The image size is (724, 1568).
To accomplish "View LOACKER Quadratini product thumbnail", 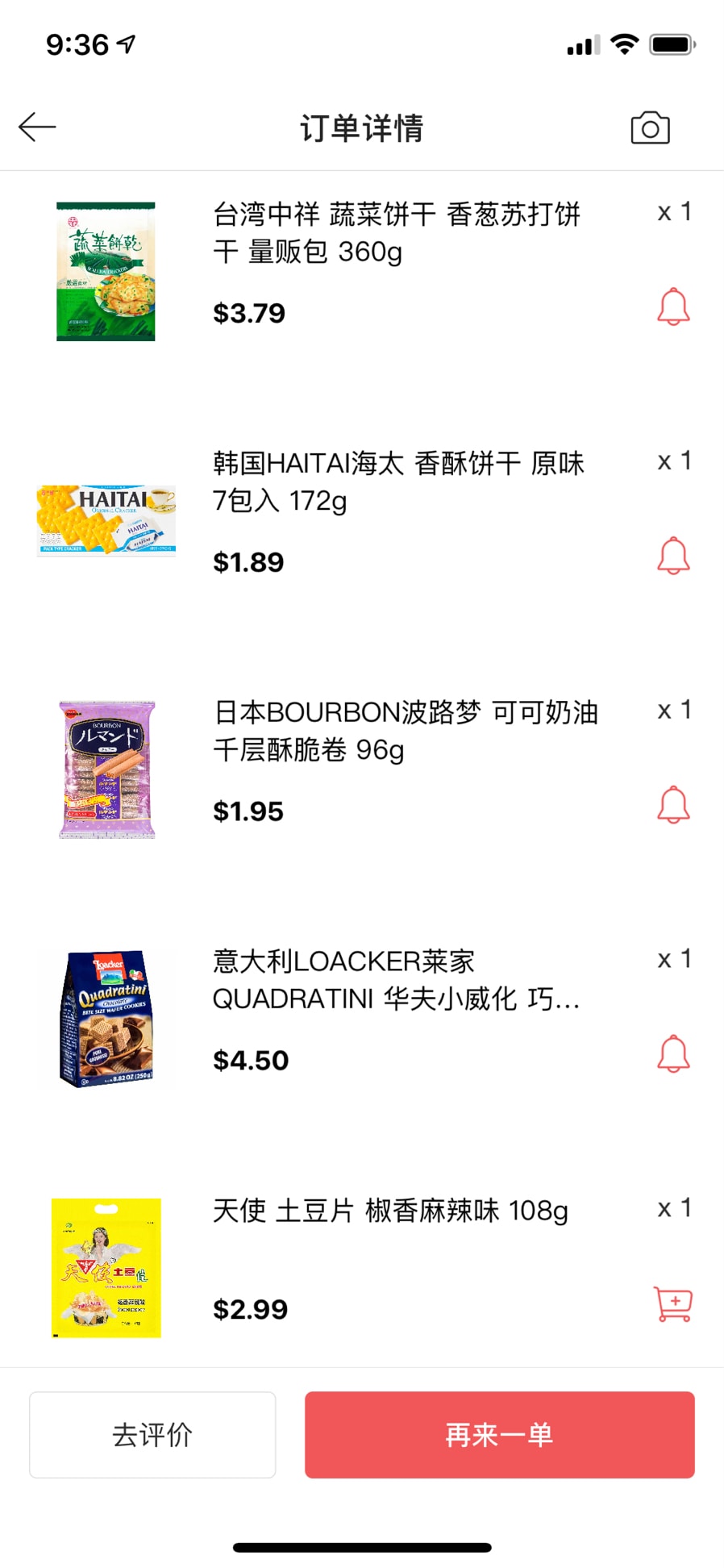I will coord(106,1019).
